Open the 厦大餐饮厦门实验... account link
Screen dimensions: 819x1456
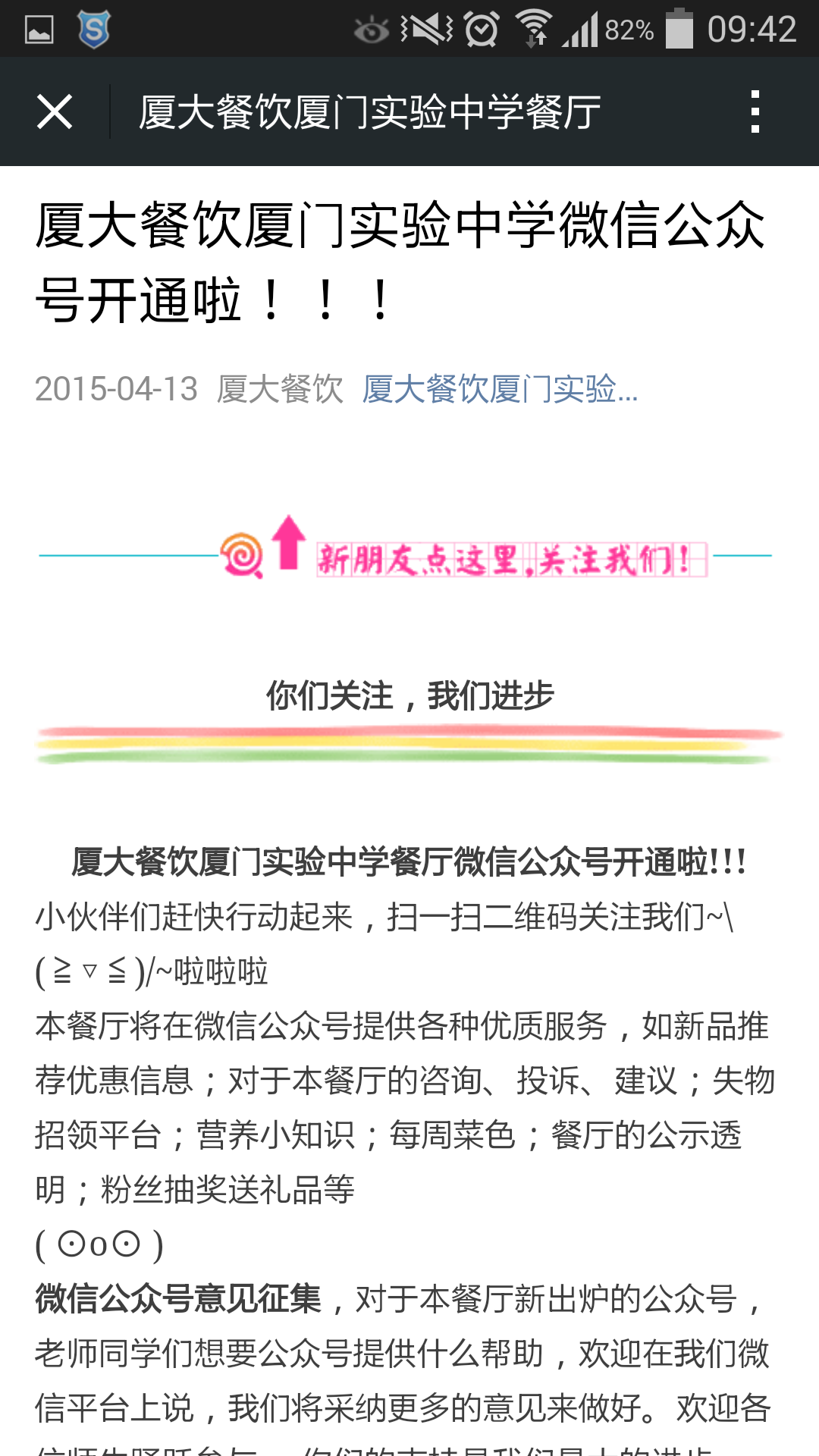pos(500,390)
